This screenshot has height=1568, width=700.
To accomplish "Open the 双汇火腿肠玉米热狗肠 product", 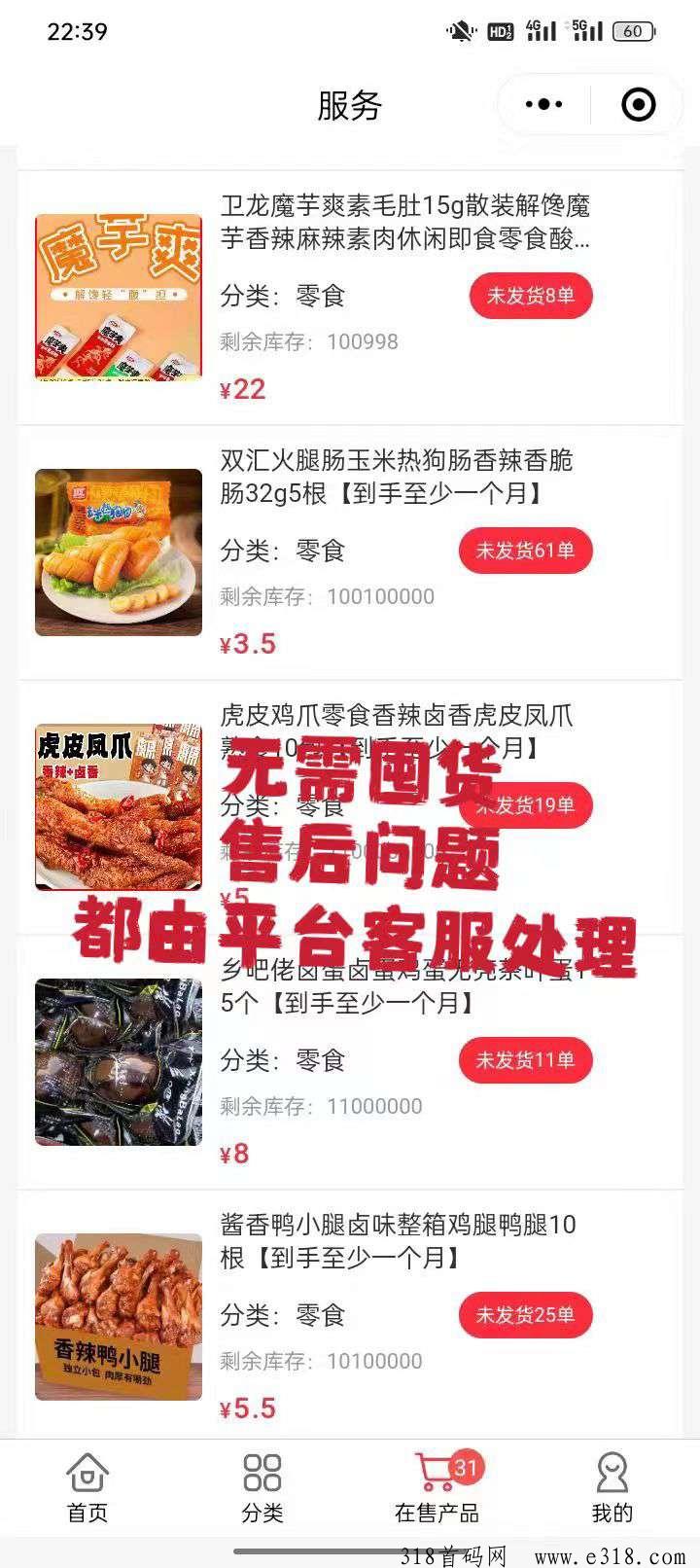I will pyautogui.click(x=396, y=477).
